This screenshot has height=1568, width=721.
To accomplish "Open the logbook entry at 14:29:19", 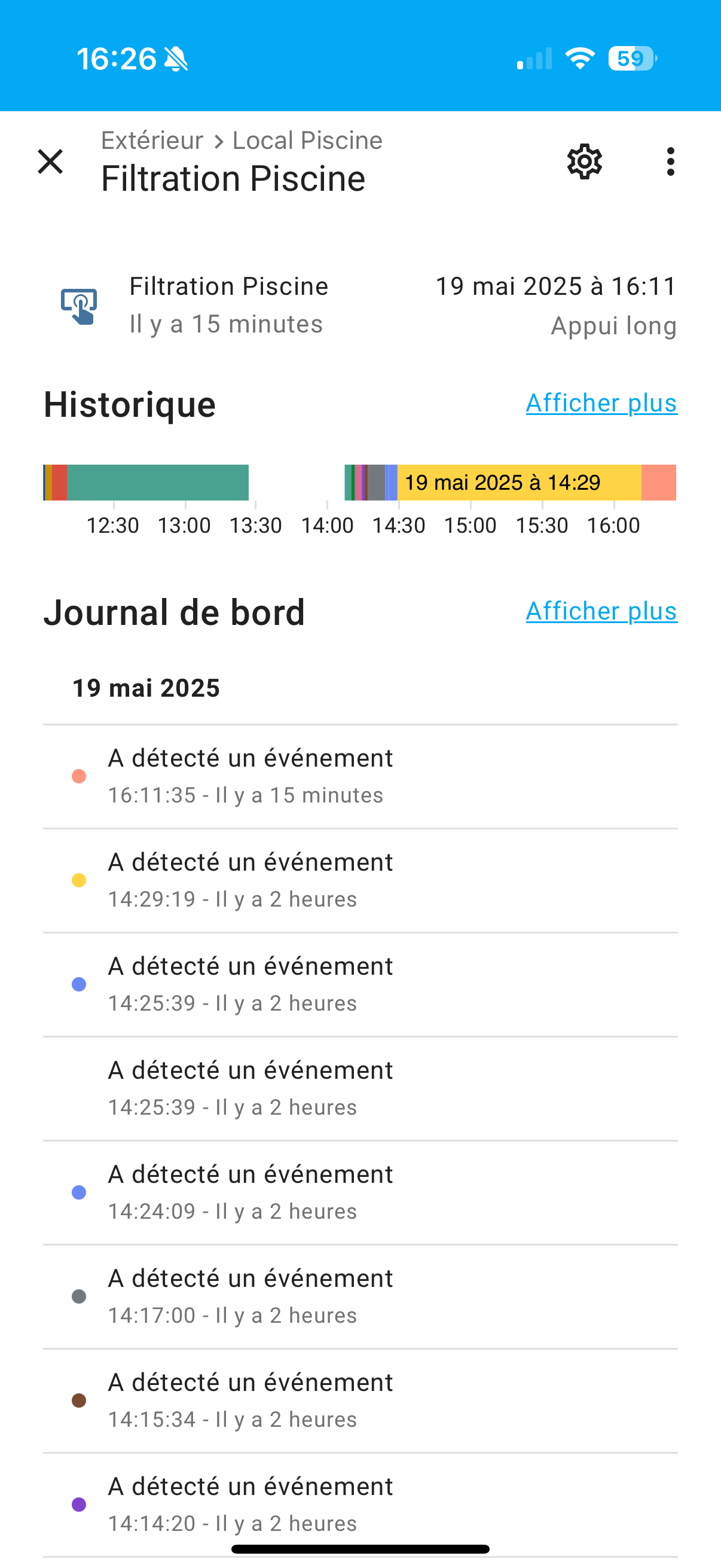I will (360, 881).
